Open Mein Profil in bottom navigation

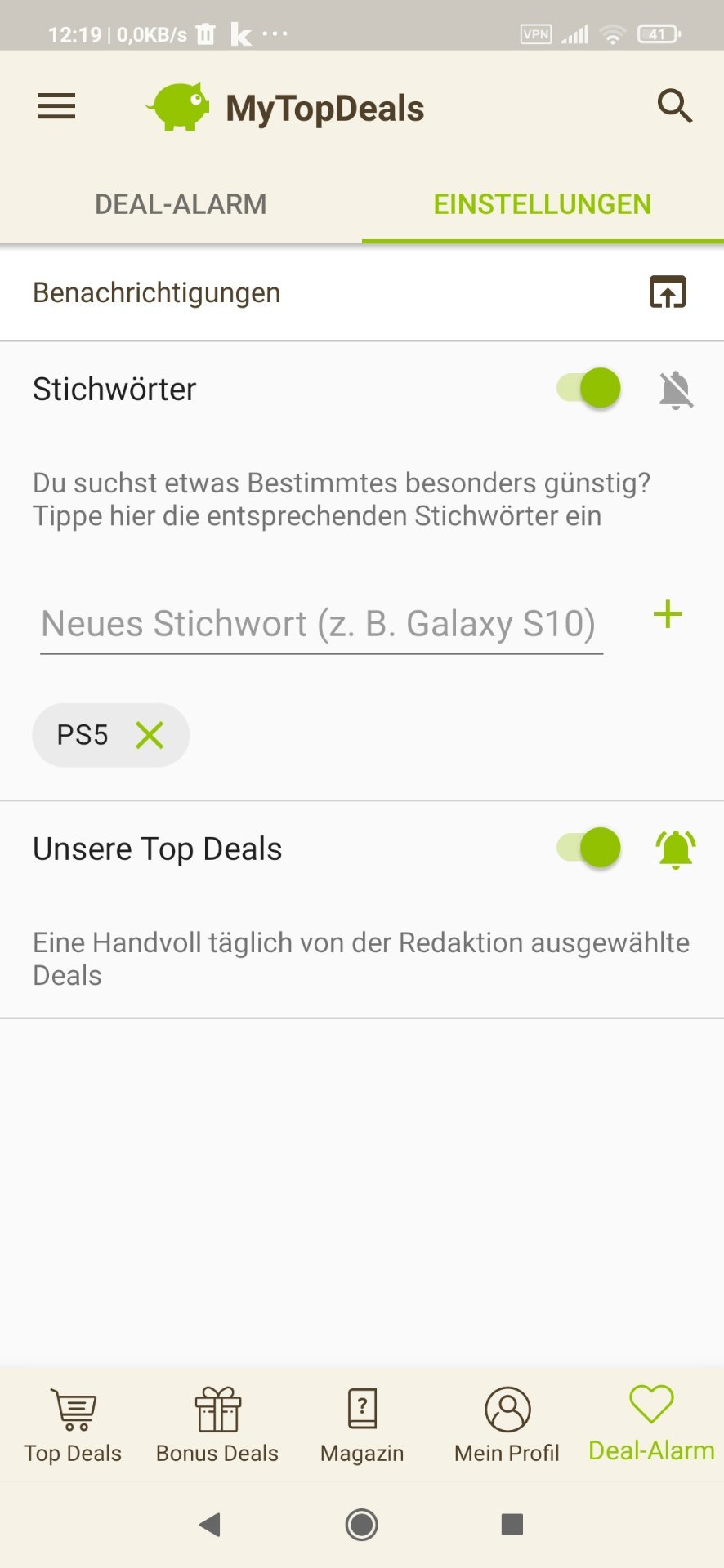click(x=507, y=1425)
